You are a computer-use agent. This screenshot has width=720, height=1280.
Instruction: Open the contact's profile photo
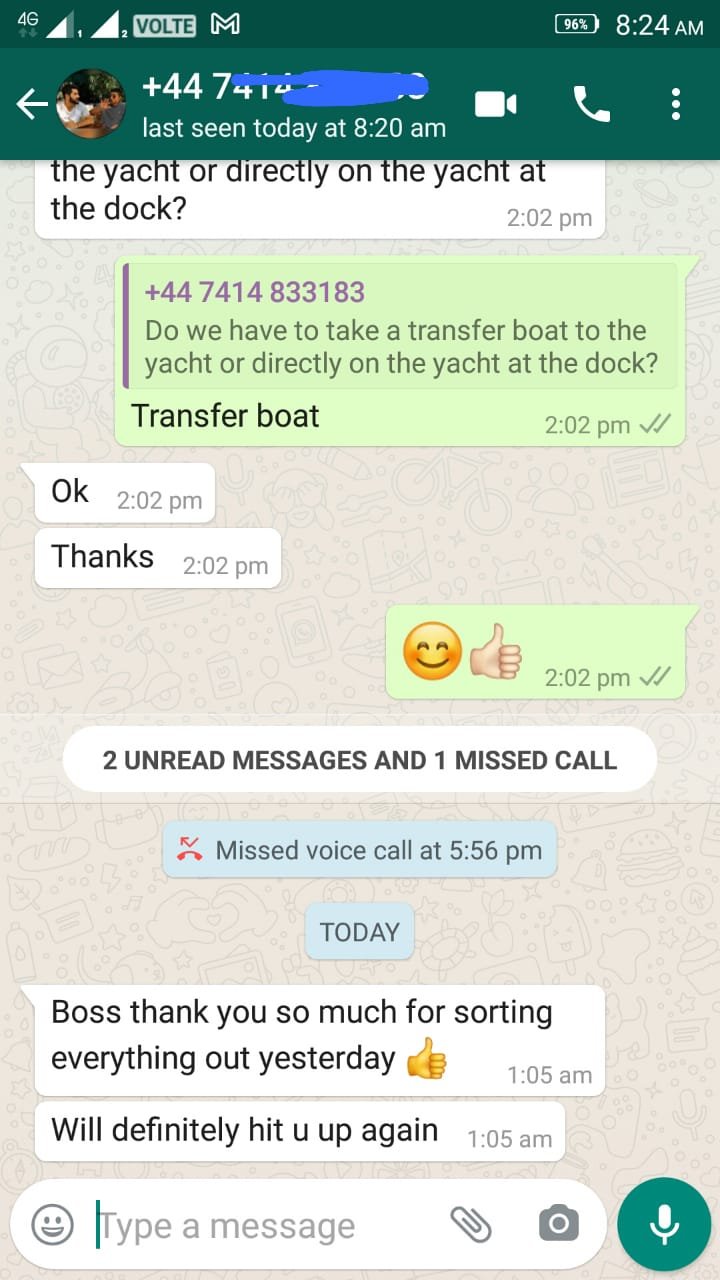pyautogui.click(x=90, y=104)
